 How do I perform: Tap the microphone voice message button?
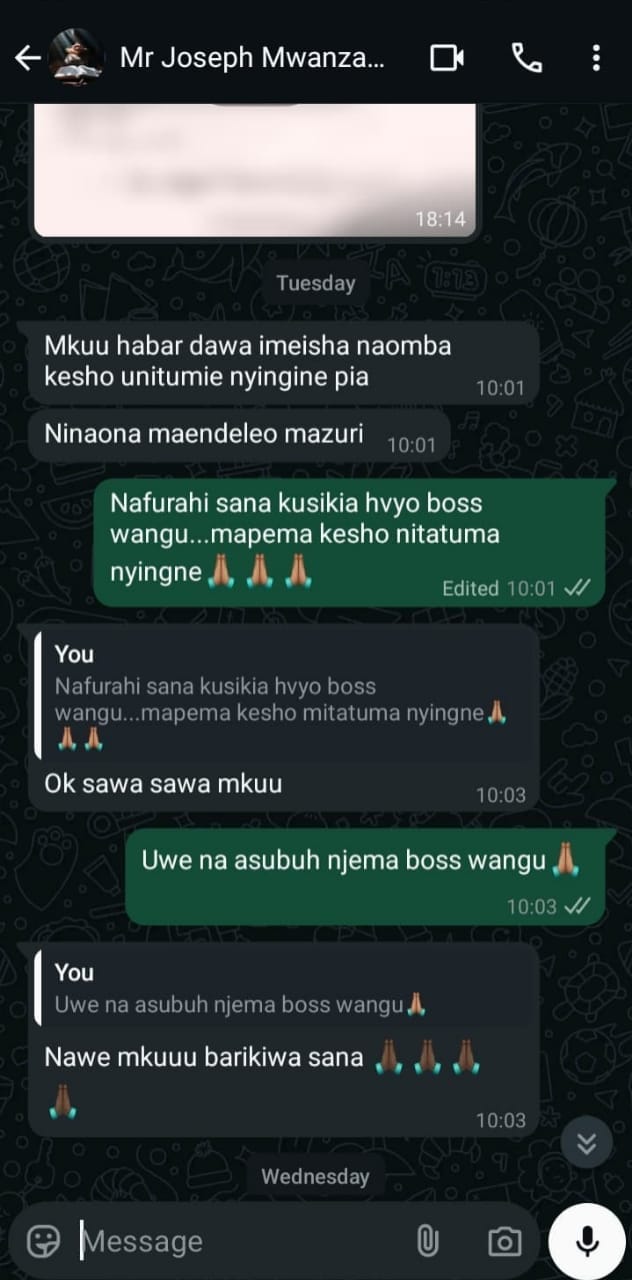point(587,1241)
